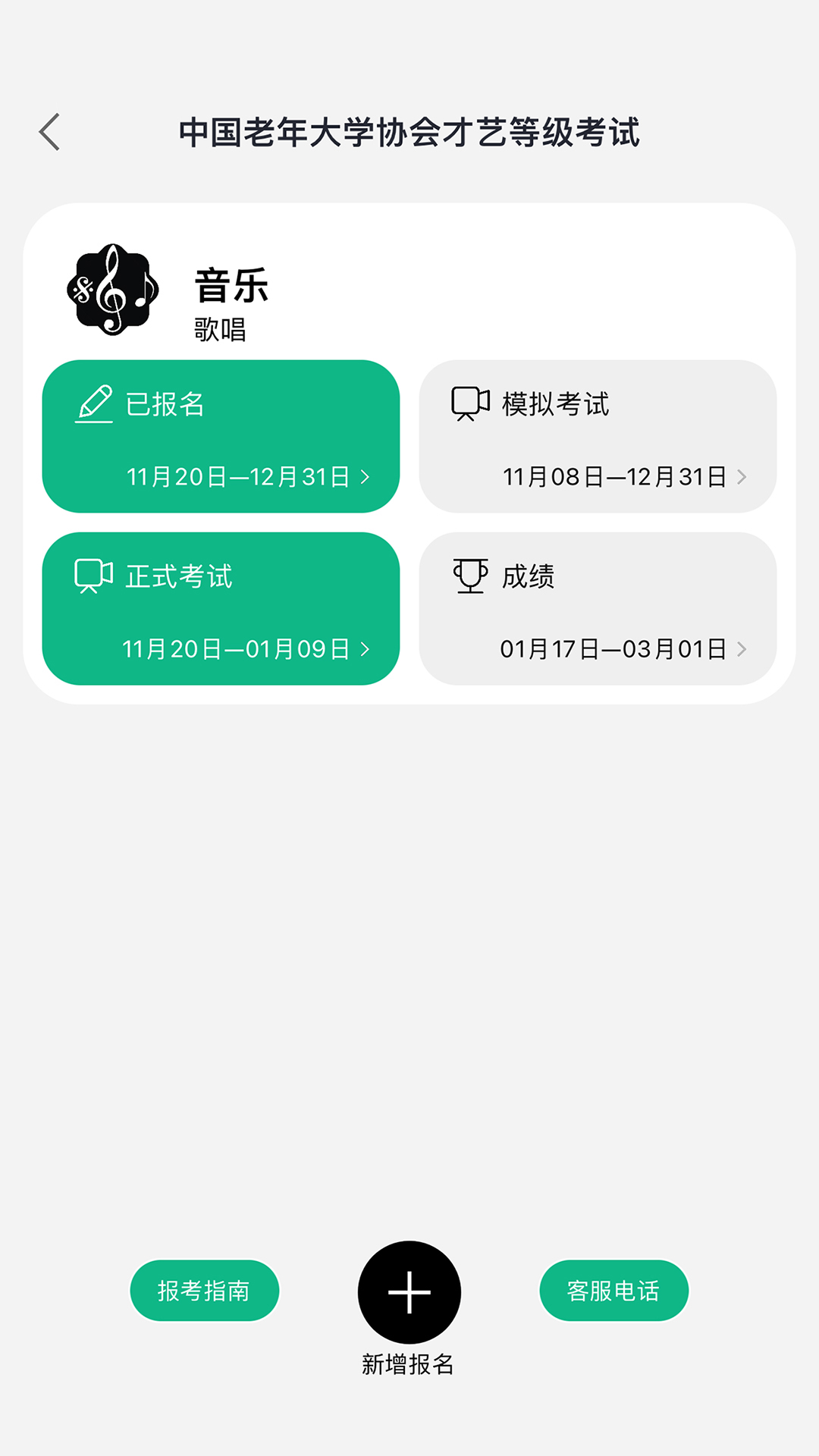Expand 成绩 details via its arrow
The height and width of the screenshot is (1456, 819).
[x=742, y=649]
